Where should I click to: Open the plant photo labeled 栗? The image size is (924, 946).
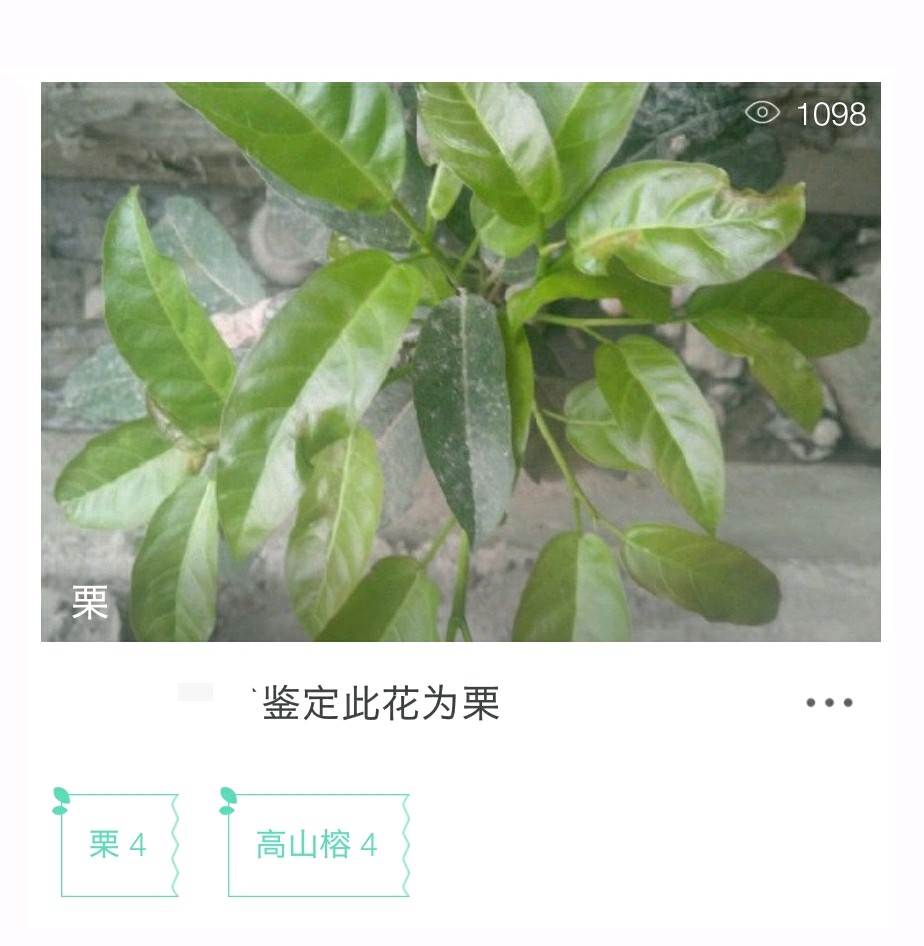tap(460, 361)
